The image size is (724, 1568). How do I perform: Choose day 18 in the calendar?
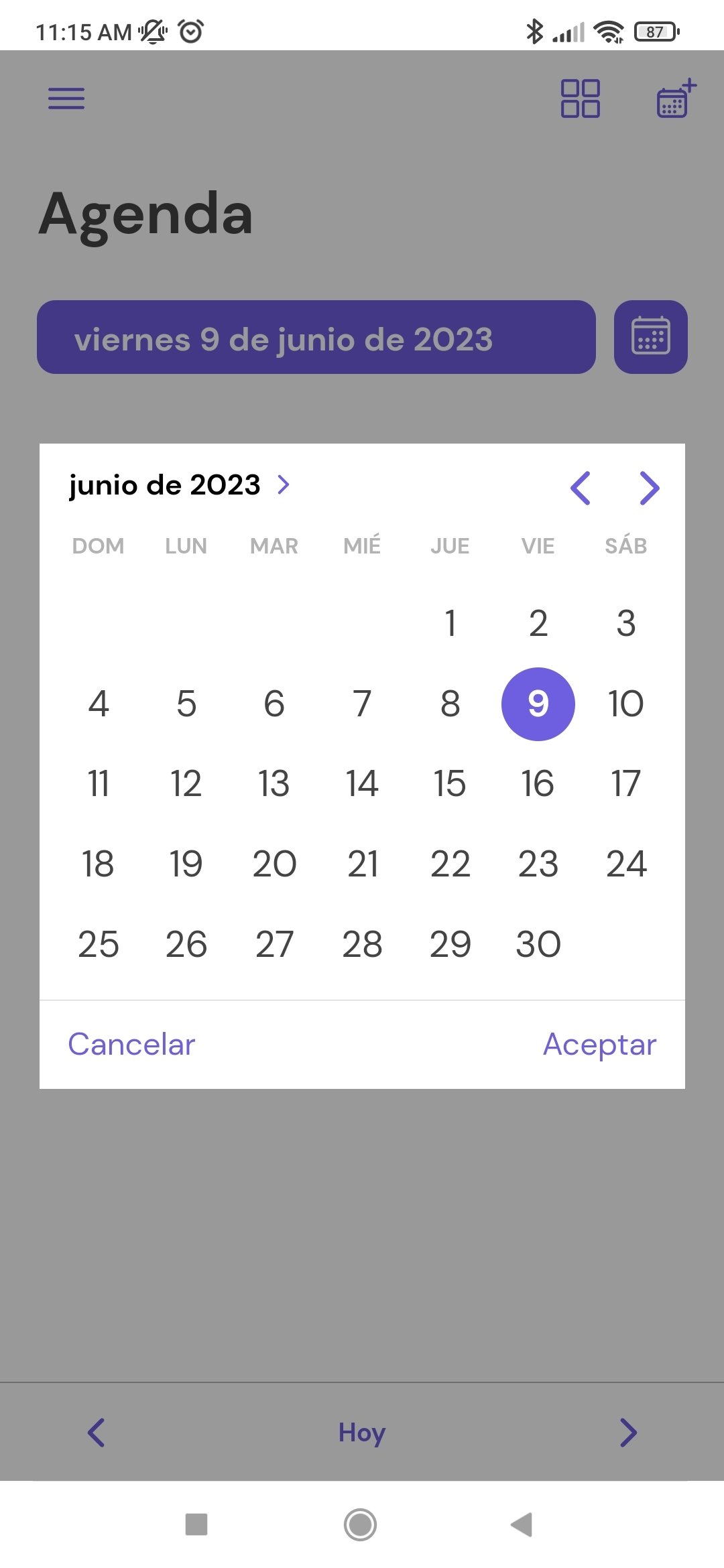[98, 864]
